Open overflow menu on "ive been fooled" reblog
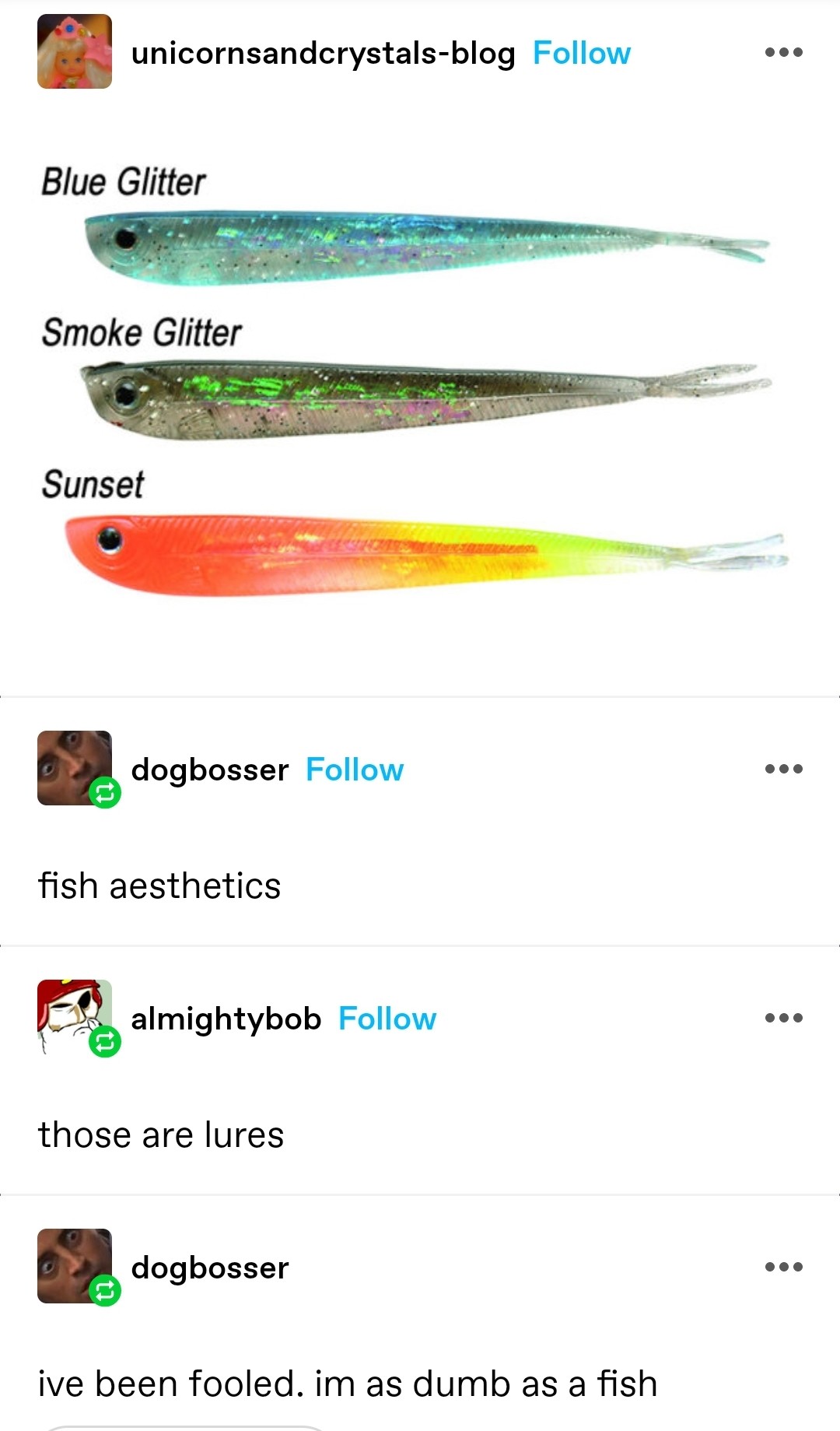 point(783,1267)
